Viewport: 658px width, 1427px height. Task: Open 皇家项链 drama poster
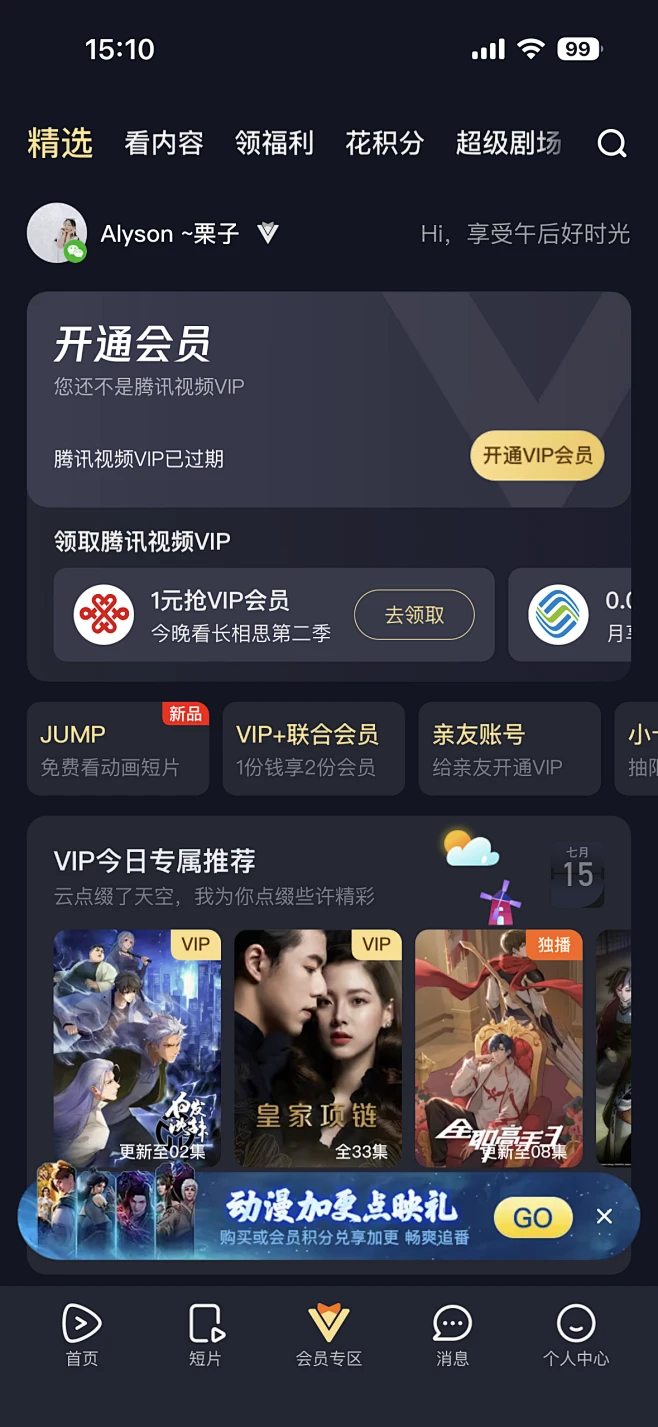[318, 1046]
